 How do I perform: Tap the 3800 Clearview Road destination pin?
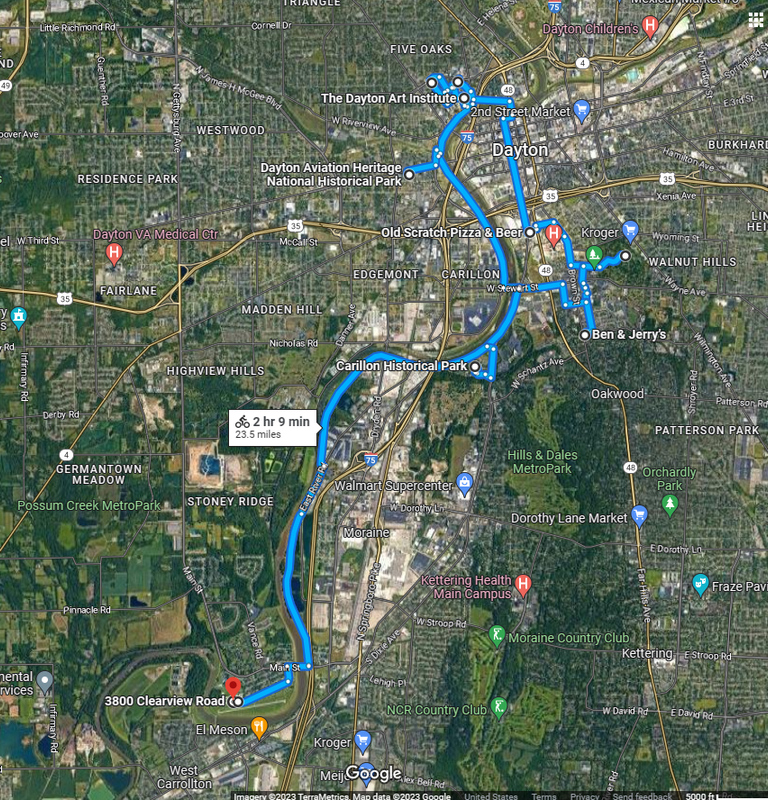pyautogui.click(x=232, y=688)
